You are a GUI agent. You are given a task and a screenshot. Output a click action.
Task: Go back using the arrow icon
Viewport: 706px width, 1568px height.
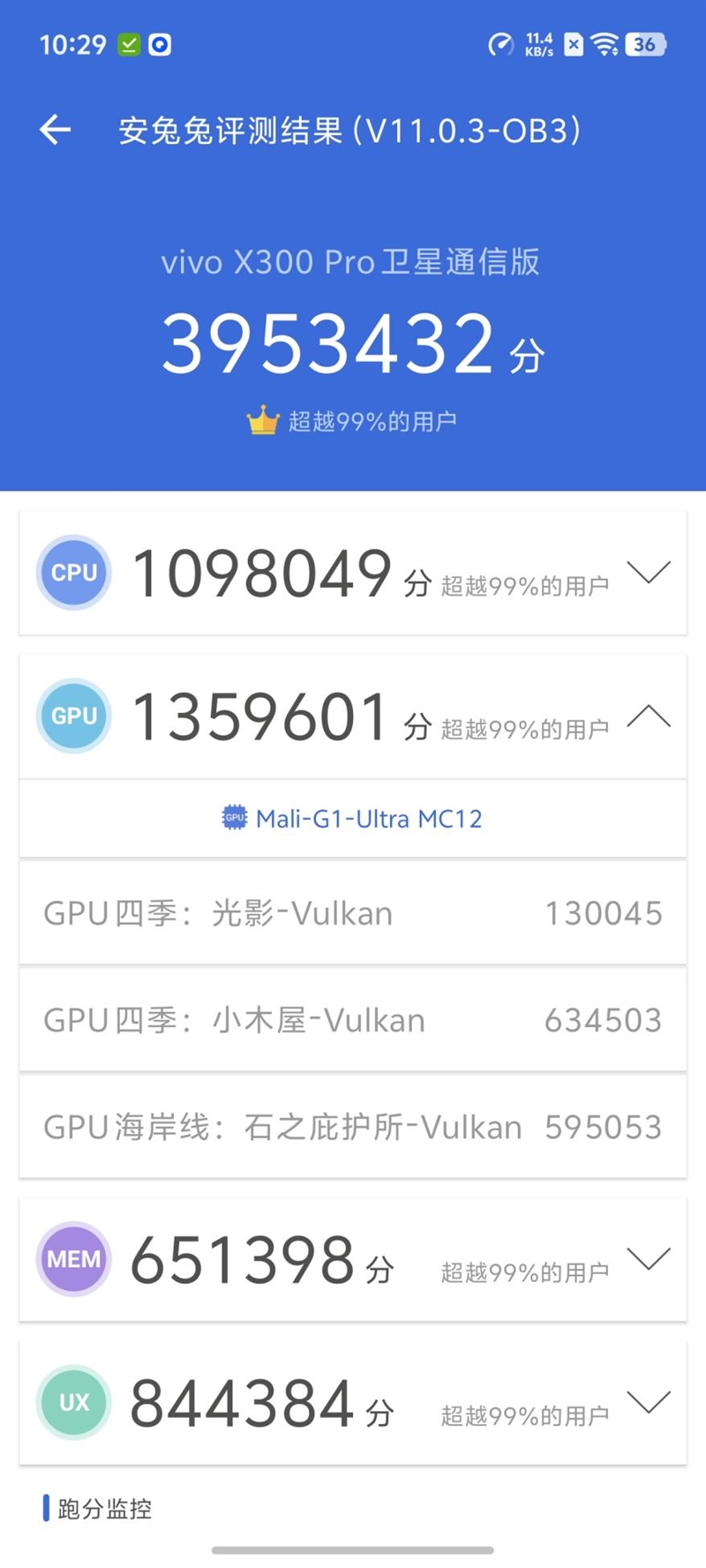55,130
